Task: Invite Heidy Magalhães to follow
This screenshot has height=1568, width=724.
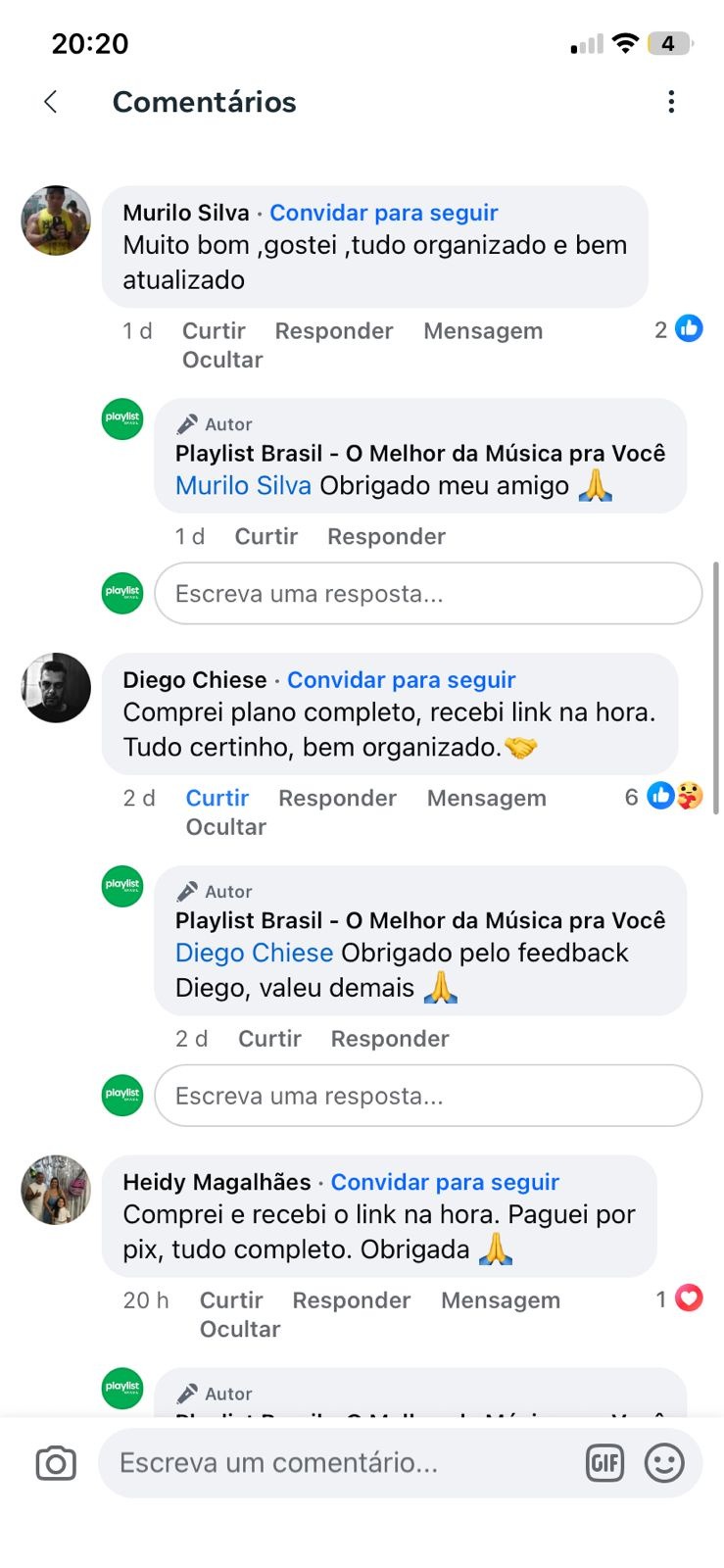Action: 445,1183
